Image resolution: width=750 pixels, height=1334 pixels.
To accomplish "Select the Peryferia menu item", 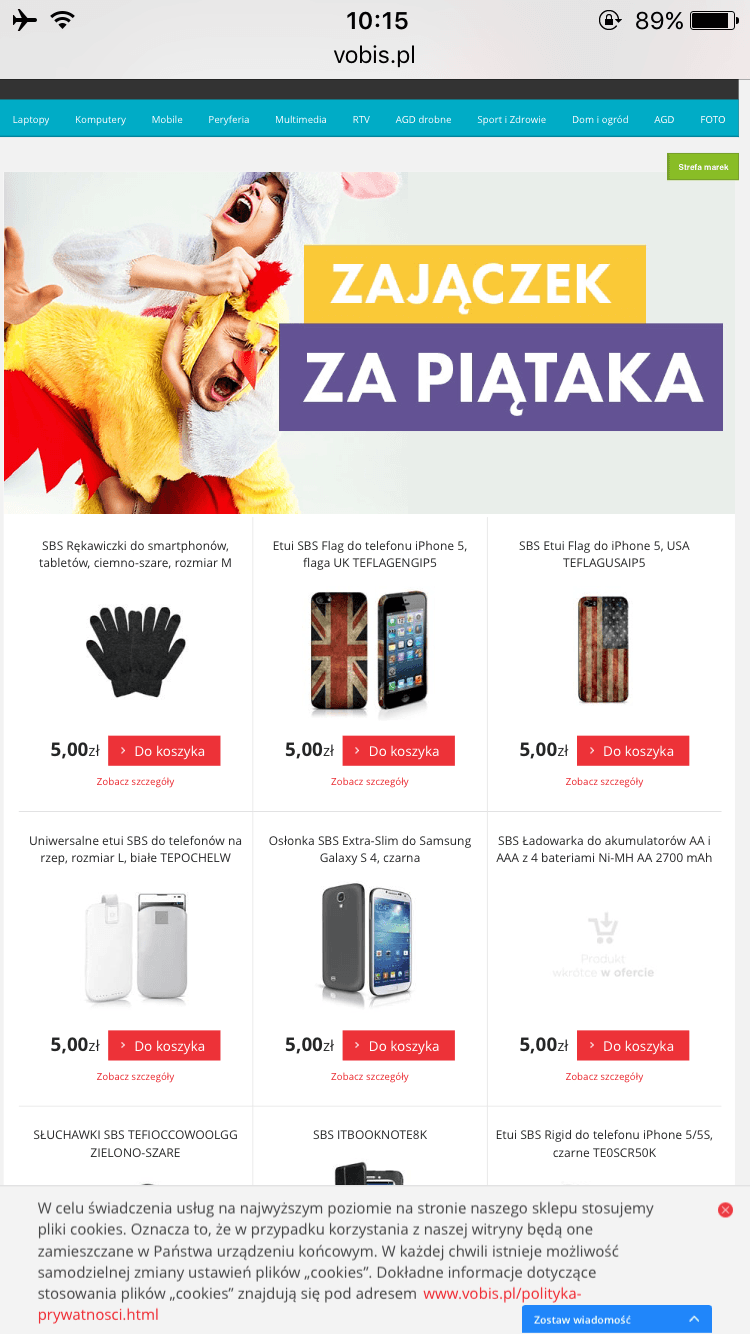I will pos(229,120).
